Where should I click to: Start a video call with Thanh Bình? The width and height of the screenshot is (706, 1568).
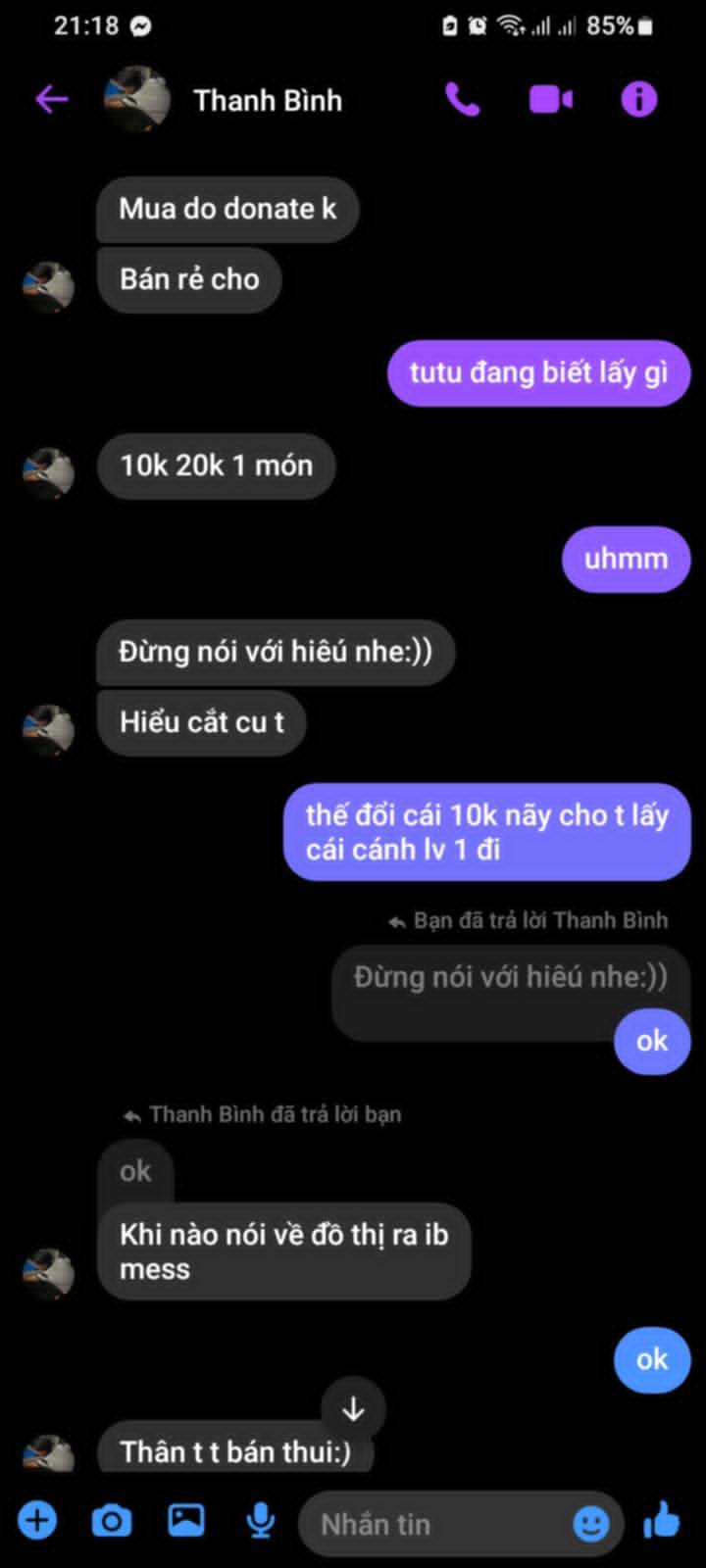551,99
